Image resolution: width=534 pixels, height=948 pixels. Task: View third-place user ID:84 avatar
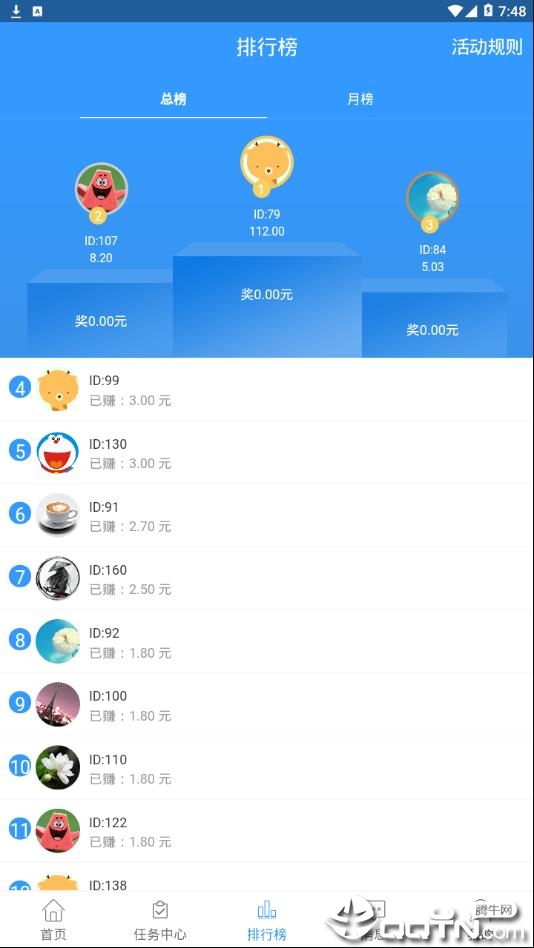pos(432,198)
